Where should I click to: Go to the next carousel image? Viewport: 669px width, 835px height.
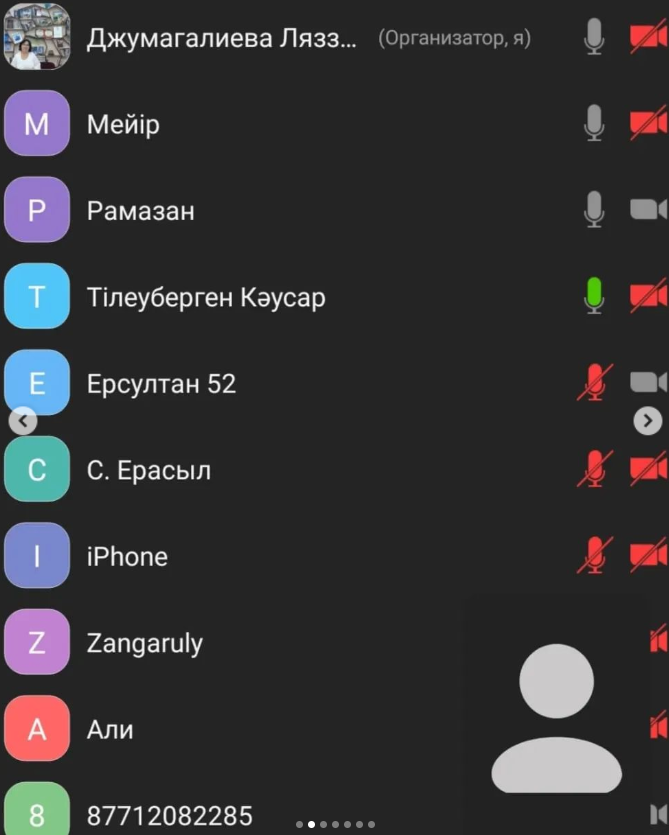click(x=647, y=421)
